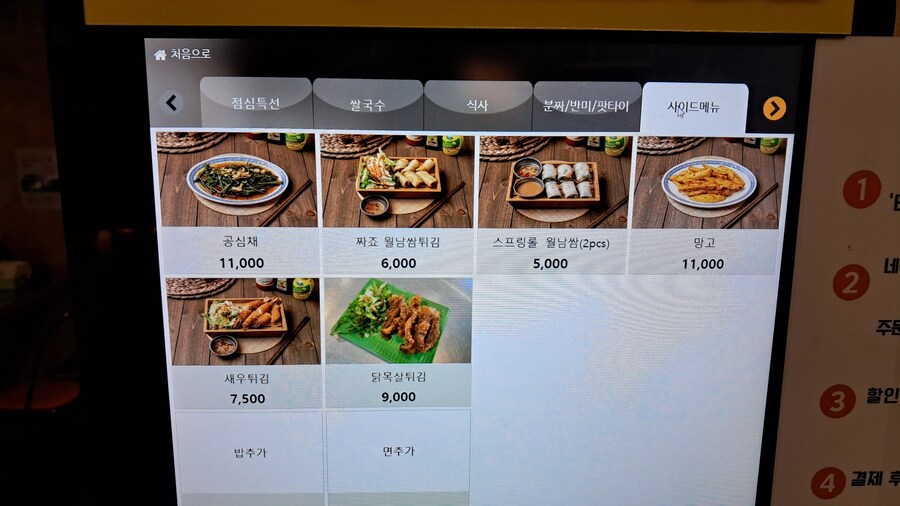This screenshot has width=900, height=506.
Task: Select the 사이드메뉴 tab
Action: [x=694, y=107]
